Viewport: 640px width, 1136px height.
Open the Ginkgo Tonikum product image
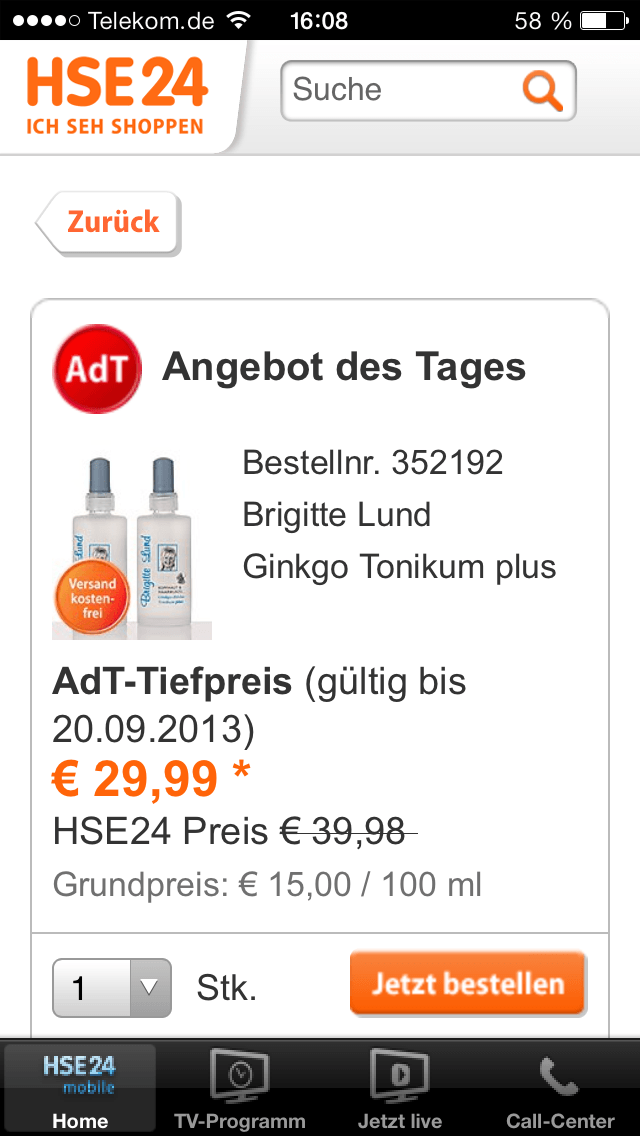tap(132, 547)
